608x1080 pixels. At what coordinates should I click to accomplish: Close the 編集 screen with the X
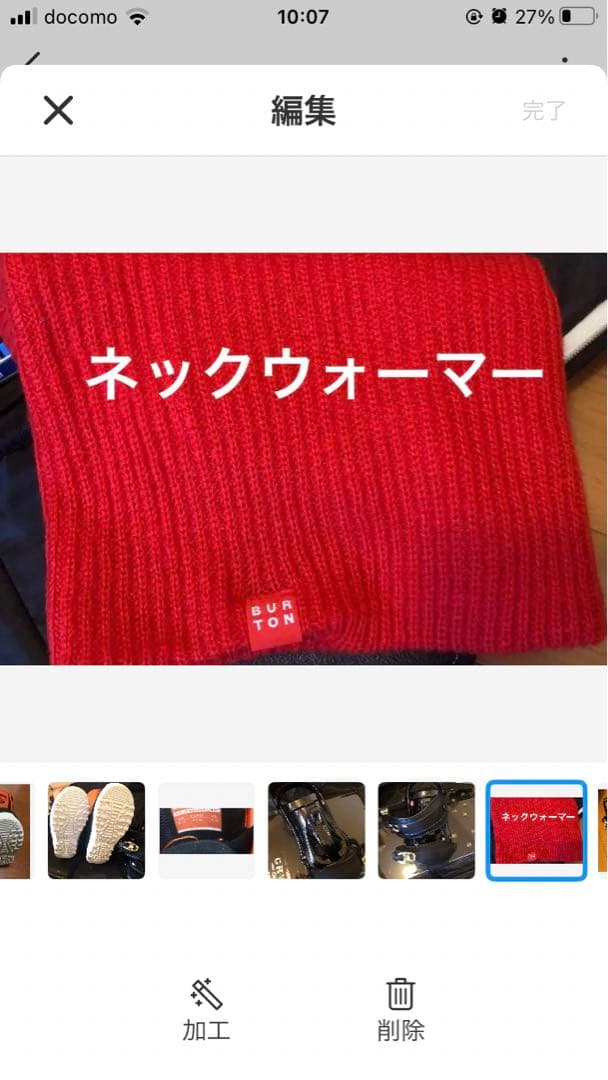pos(58,110)
